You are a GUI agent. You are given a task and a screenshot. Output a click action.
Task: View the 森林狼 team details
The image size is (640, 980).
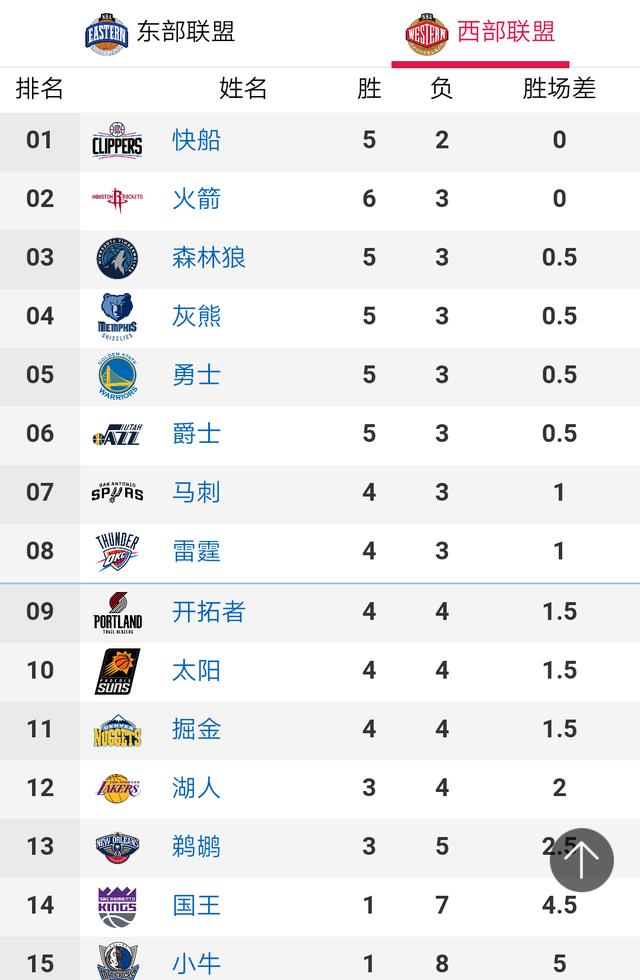[x=208, y=258]
